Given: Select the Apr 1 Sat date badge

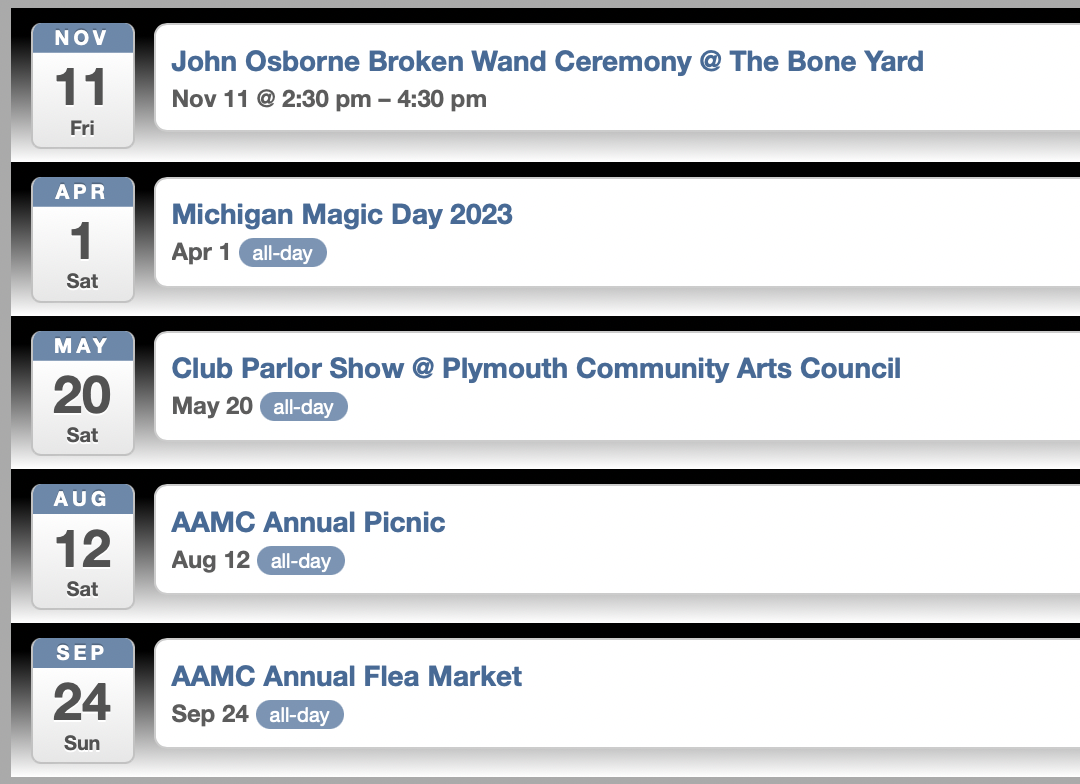Looking at the screenshot, I should (x=83, y=241).
